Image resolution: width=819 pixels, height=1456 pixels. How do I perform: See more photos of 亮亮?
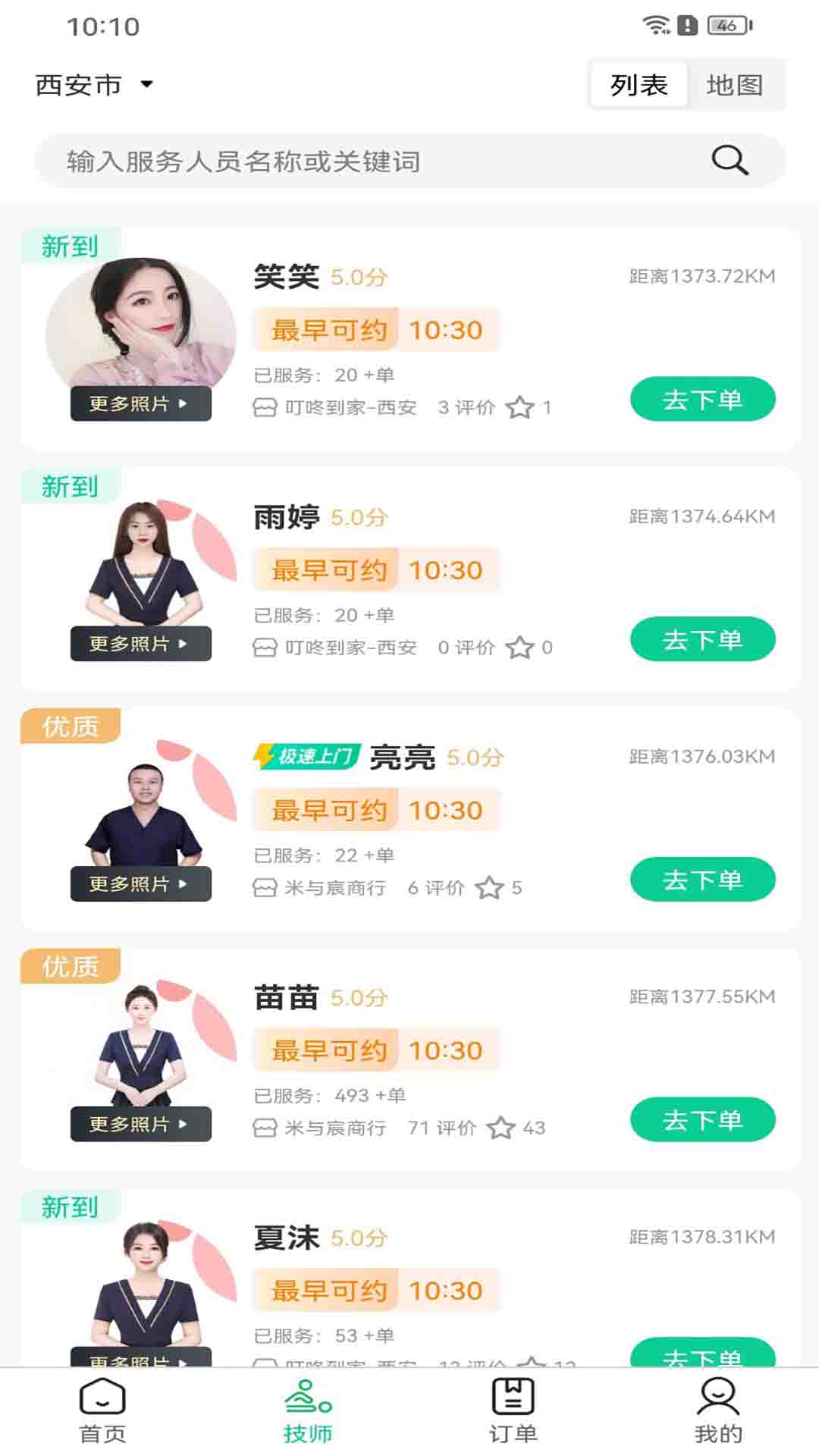point(140,884)
